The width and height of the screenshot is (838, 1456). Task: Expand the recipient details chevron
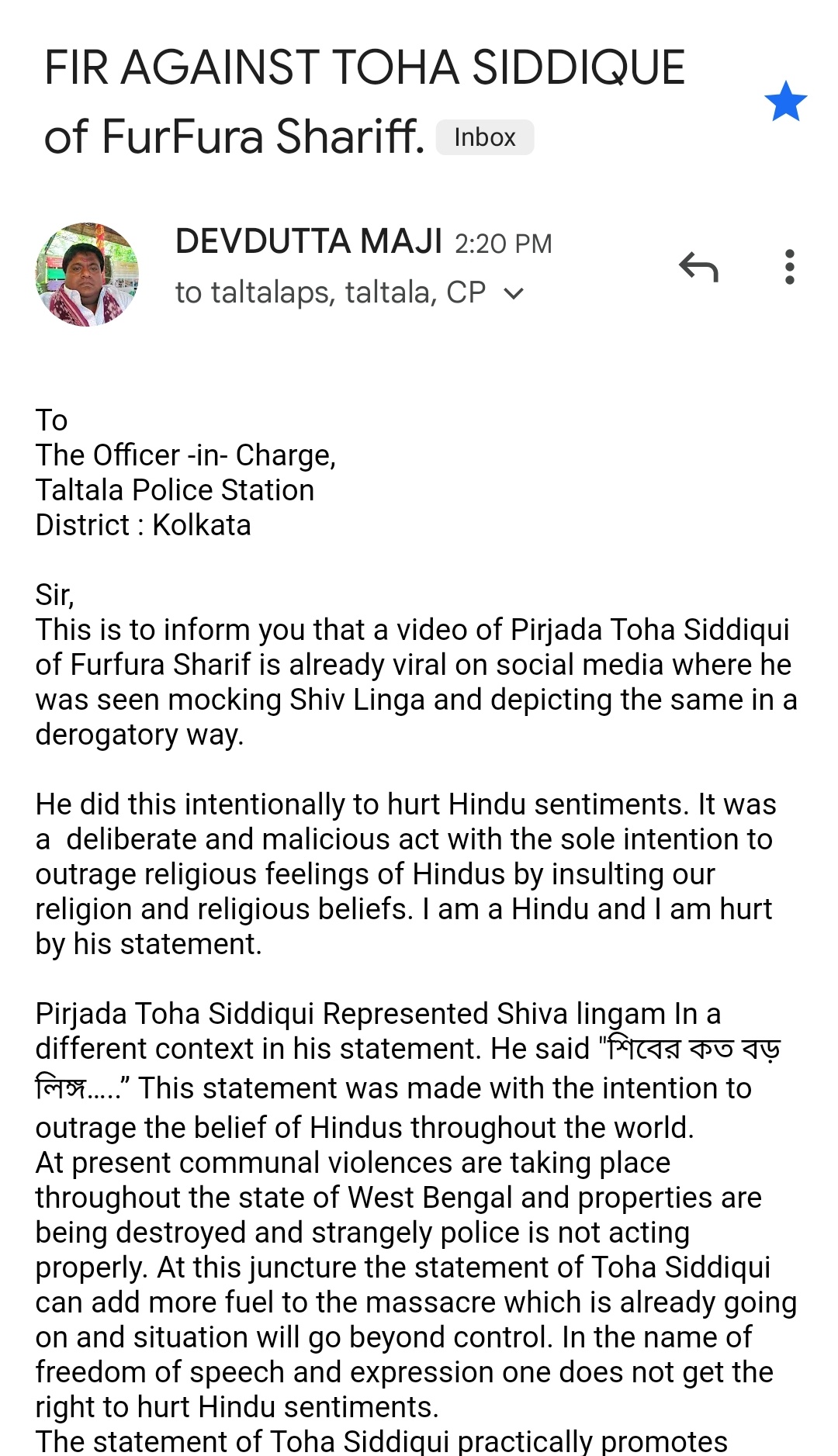point(514,293)
